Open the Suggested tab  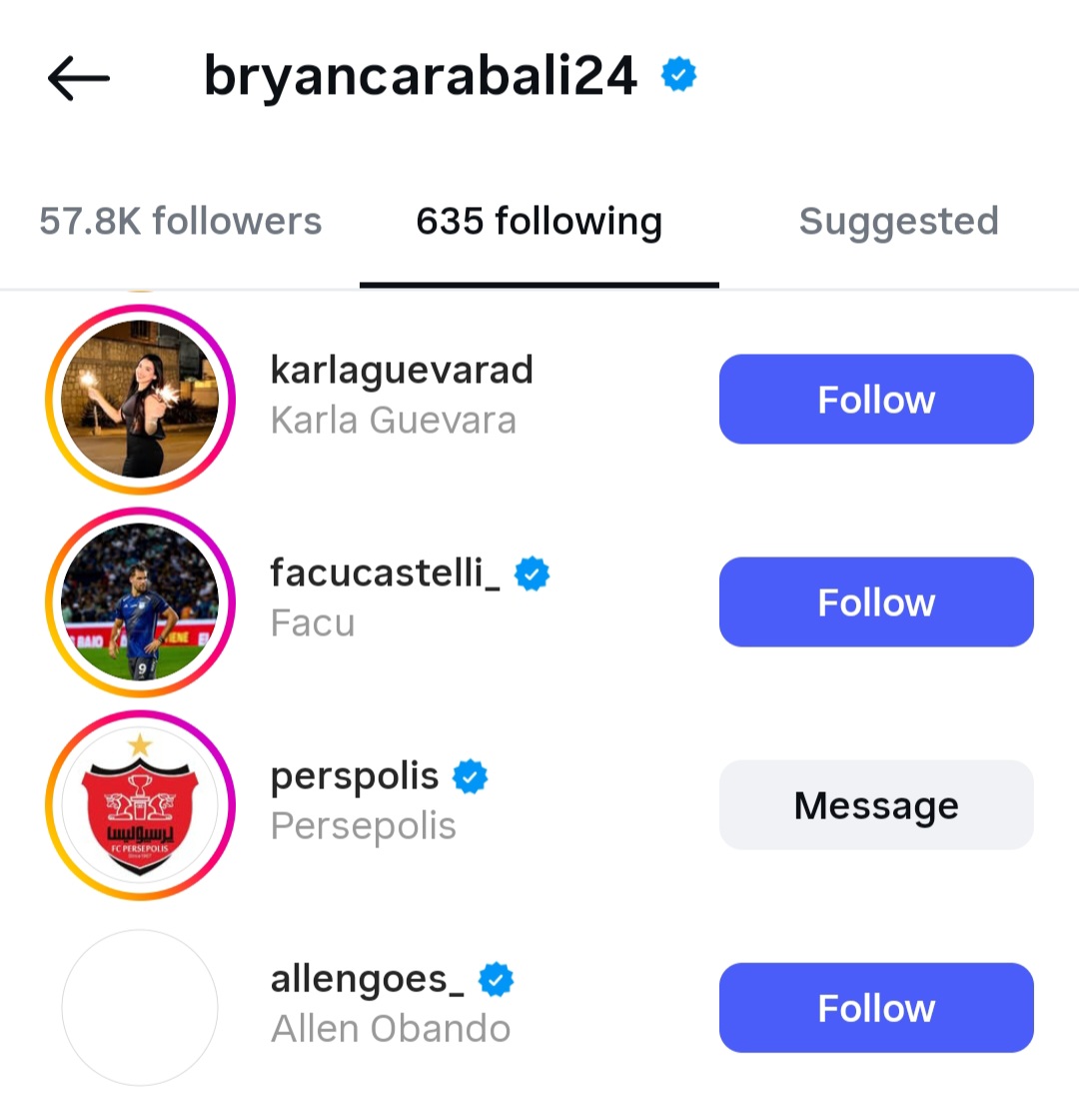[898, 222]
